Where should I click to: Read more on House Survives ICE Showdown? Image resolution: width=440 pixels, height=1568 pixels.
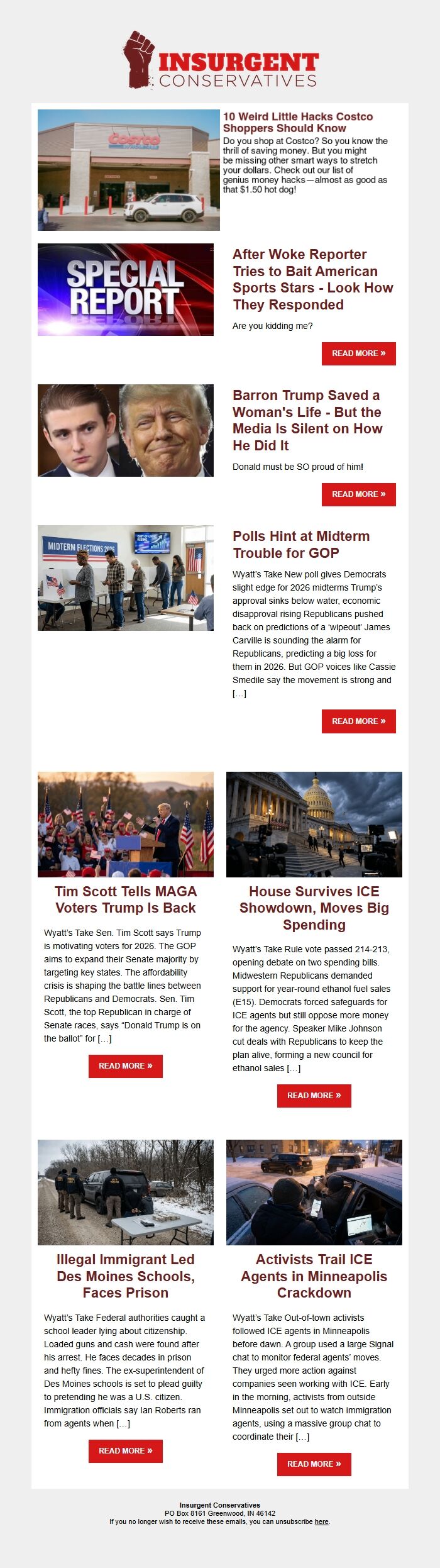314,1096
